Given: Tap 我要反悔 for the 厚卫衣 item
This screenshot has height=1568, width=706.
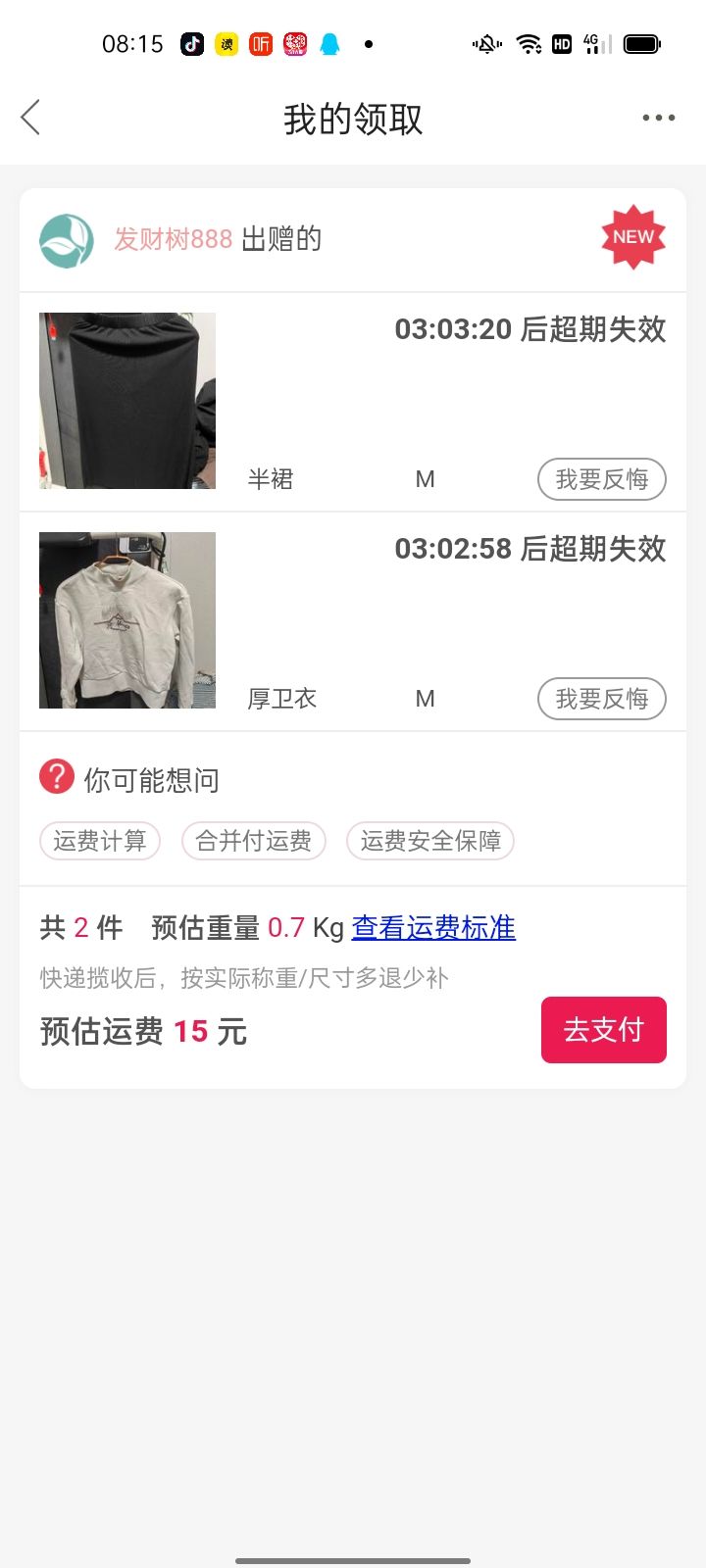Looking at the screenshot, I should pos(602,699).
